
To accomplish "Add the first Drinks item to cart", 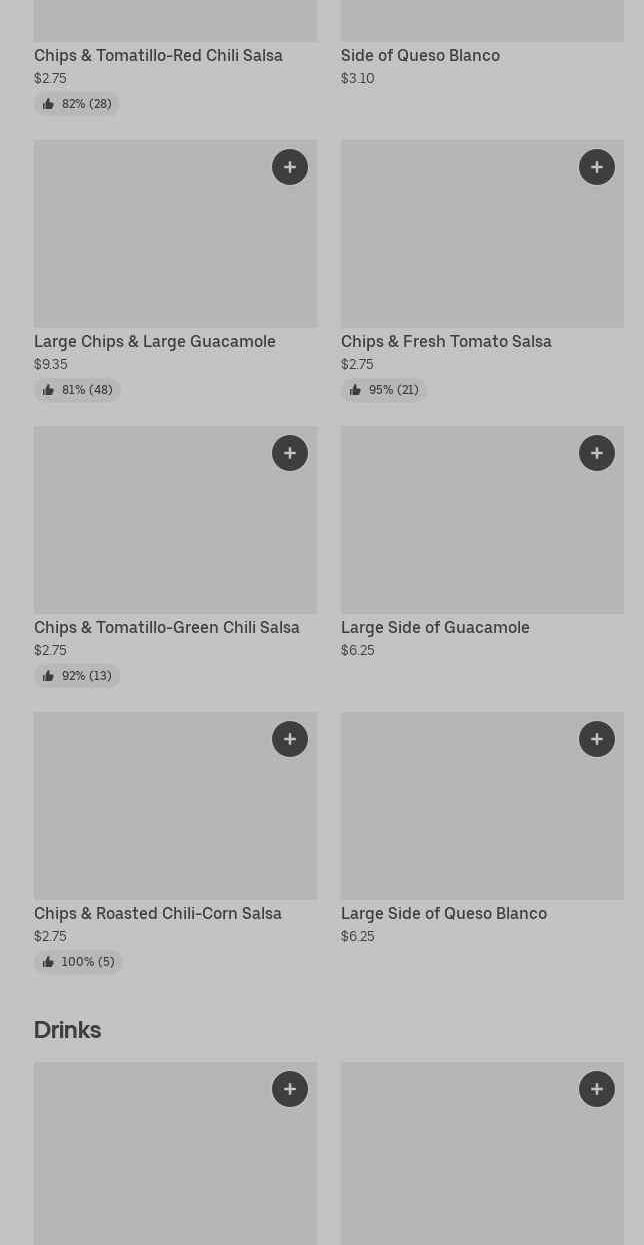I will [290, 1089].
